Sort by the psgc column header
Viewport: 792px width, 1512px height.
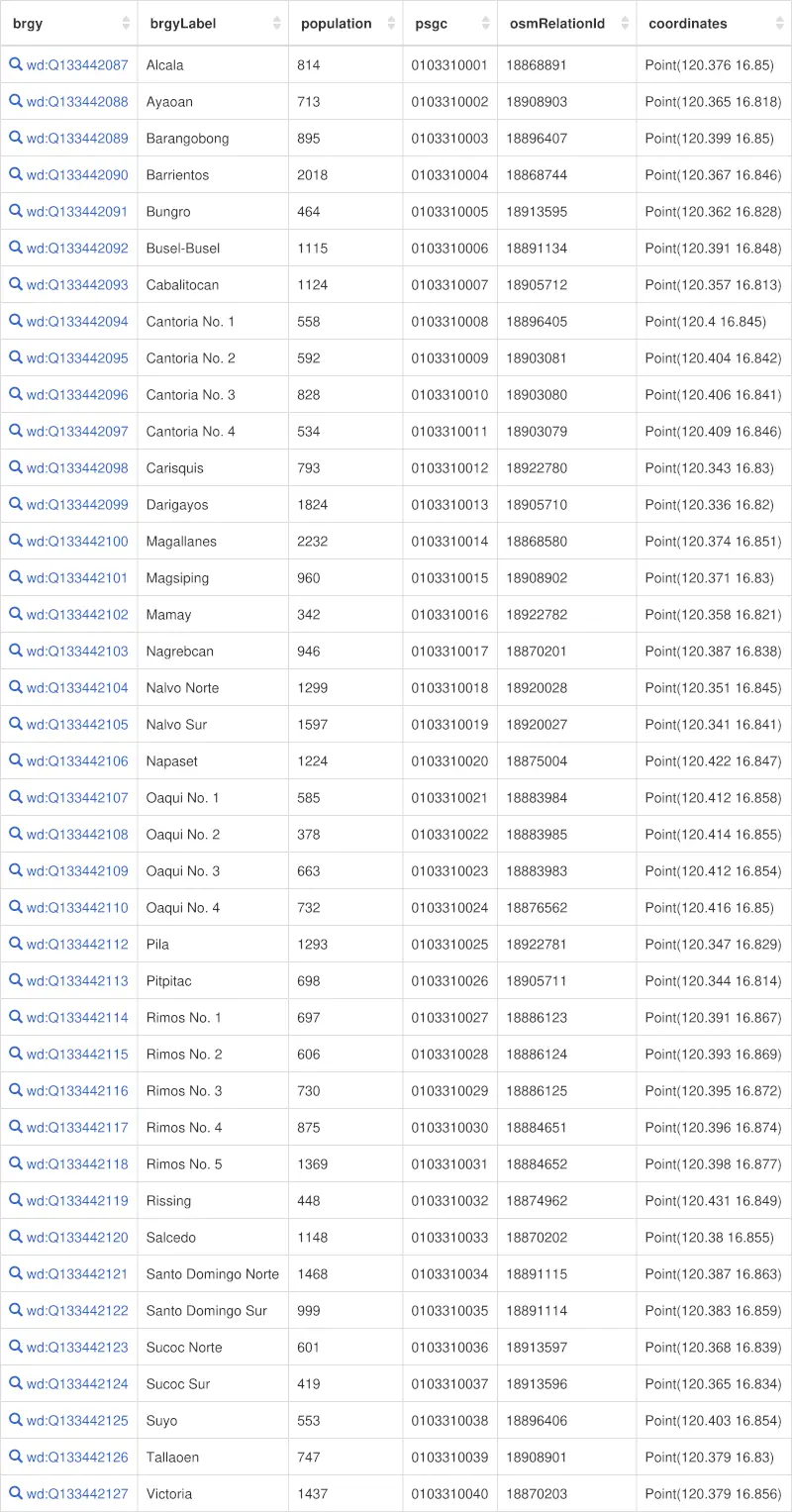pyautogui.click(x=449, y=23)
